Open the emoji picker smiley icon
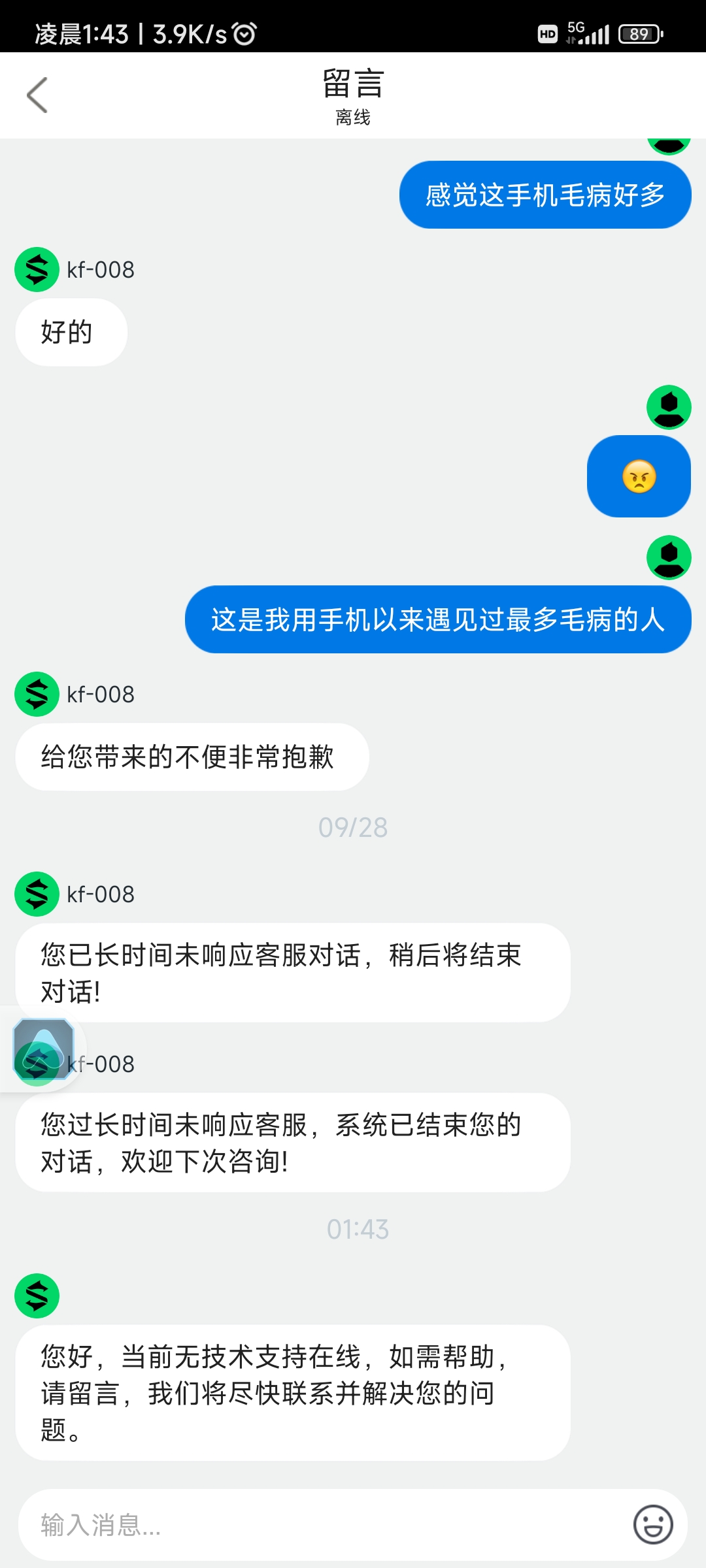 tap(652, 1525)
